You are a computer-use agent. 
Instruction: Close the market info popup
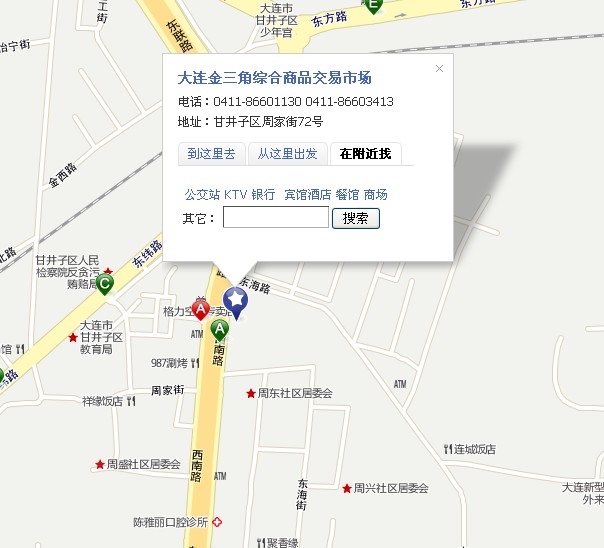tap(439, 69)
